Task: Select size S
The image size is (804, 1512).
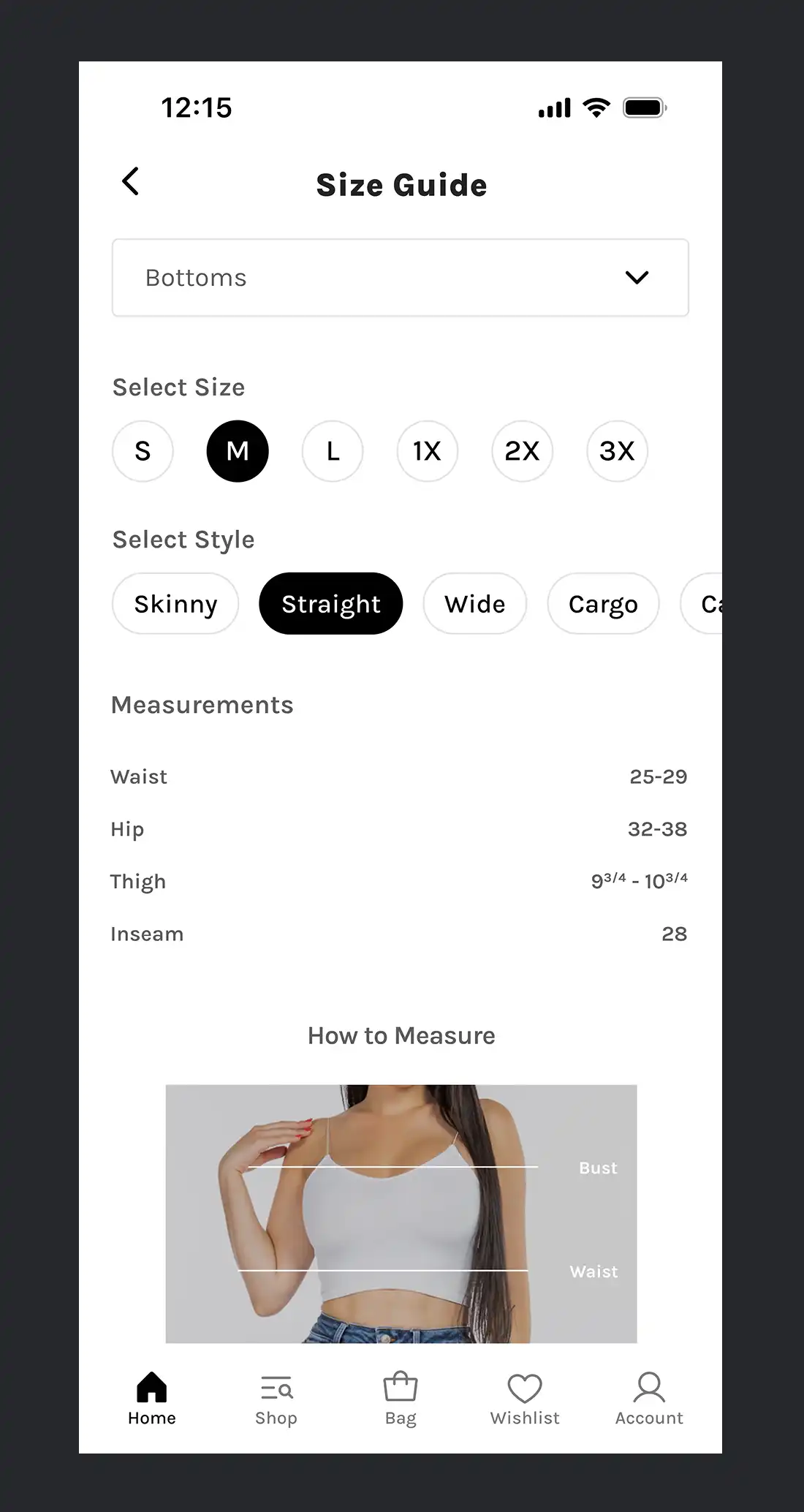Action: tap(143, 451)
